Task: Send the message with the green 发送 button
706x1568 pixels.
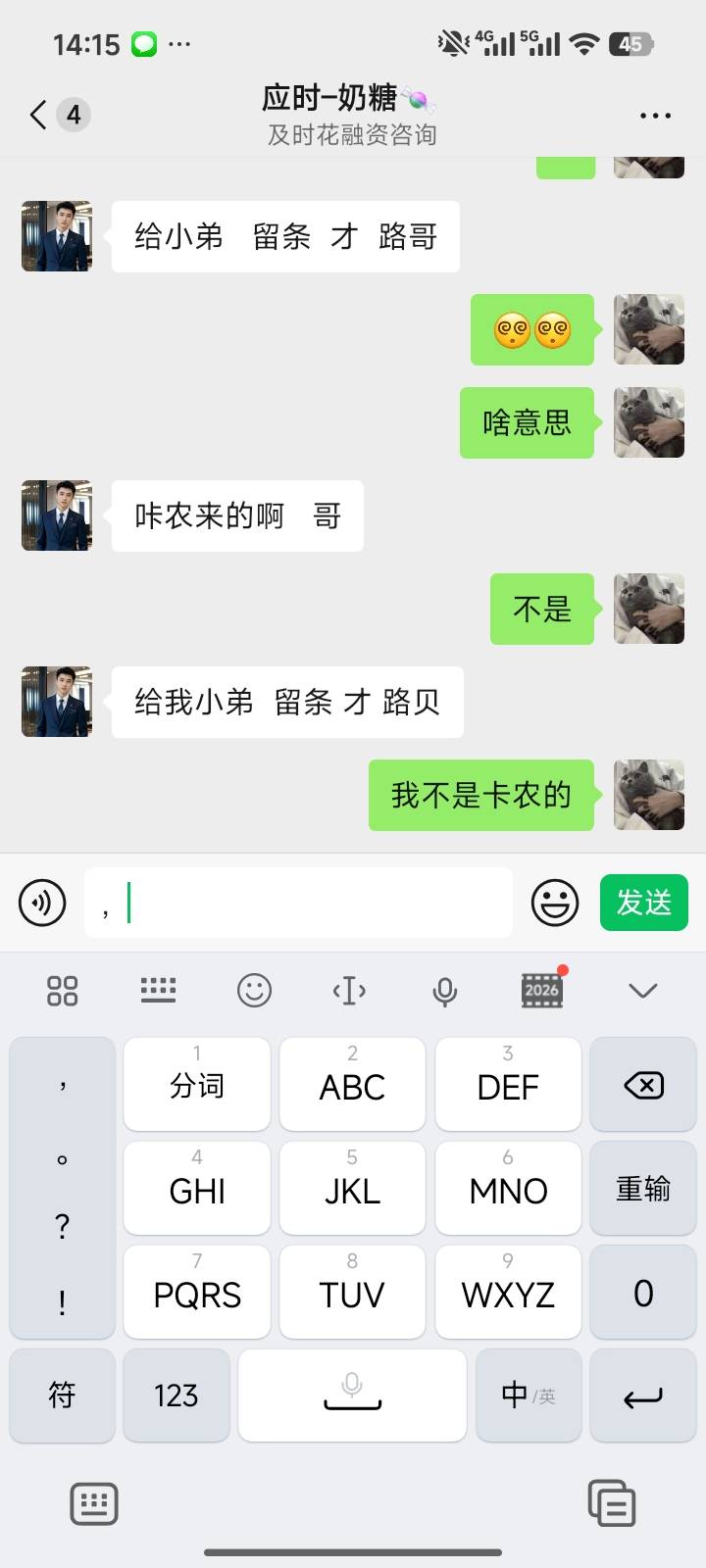Action: tap(644, 903)
